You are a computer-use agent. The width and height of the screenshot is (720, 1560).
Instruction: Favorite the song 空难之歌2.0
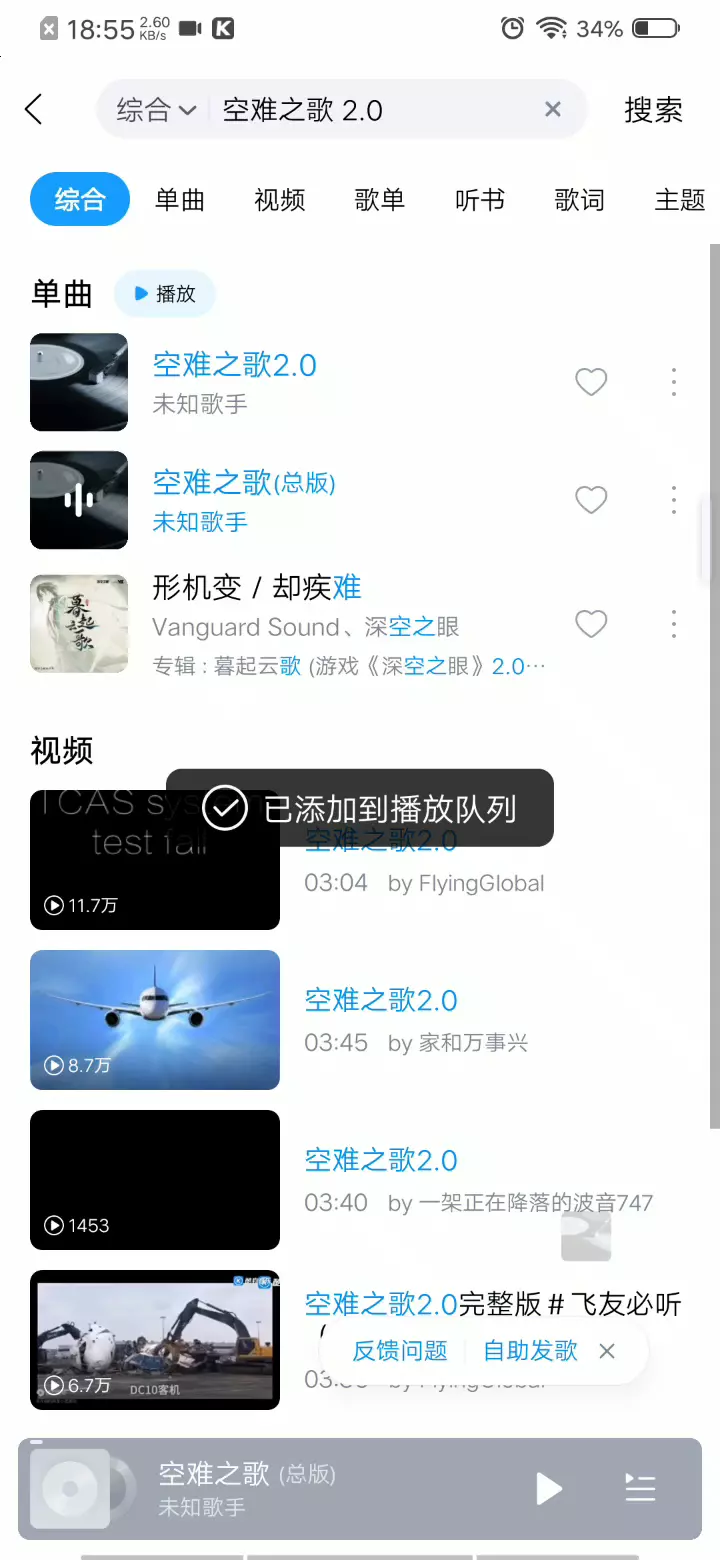591,381
